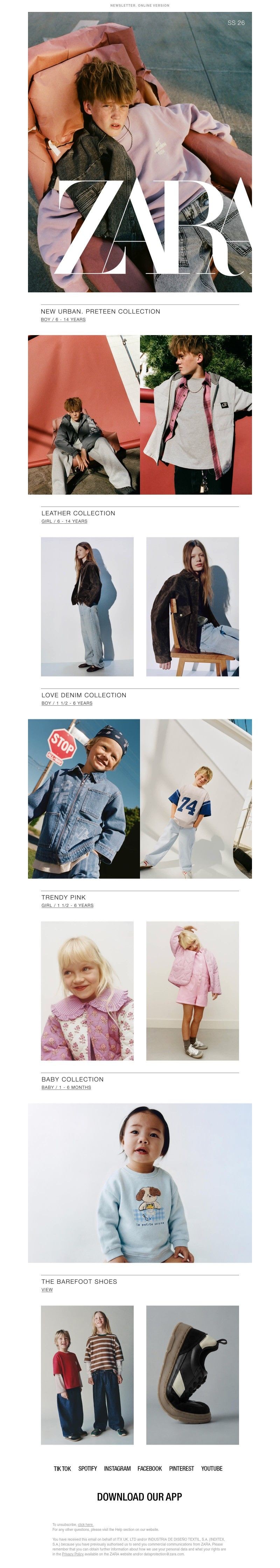Open the Pinterest link
280x1568 pixels.
click(x=181, y=1468)
